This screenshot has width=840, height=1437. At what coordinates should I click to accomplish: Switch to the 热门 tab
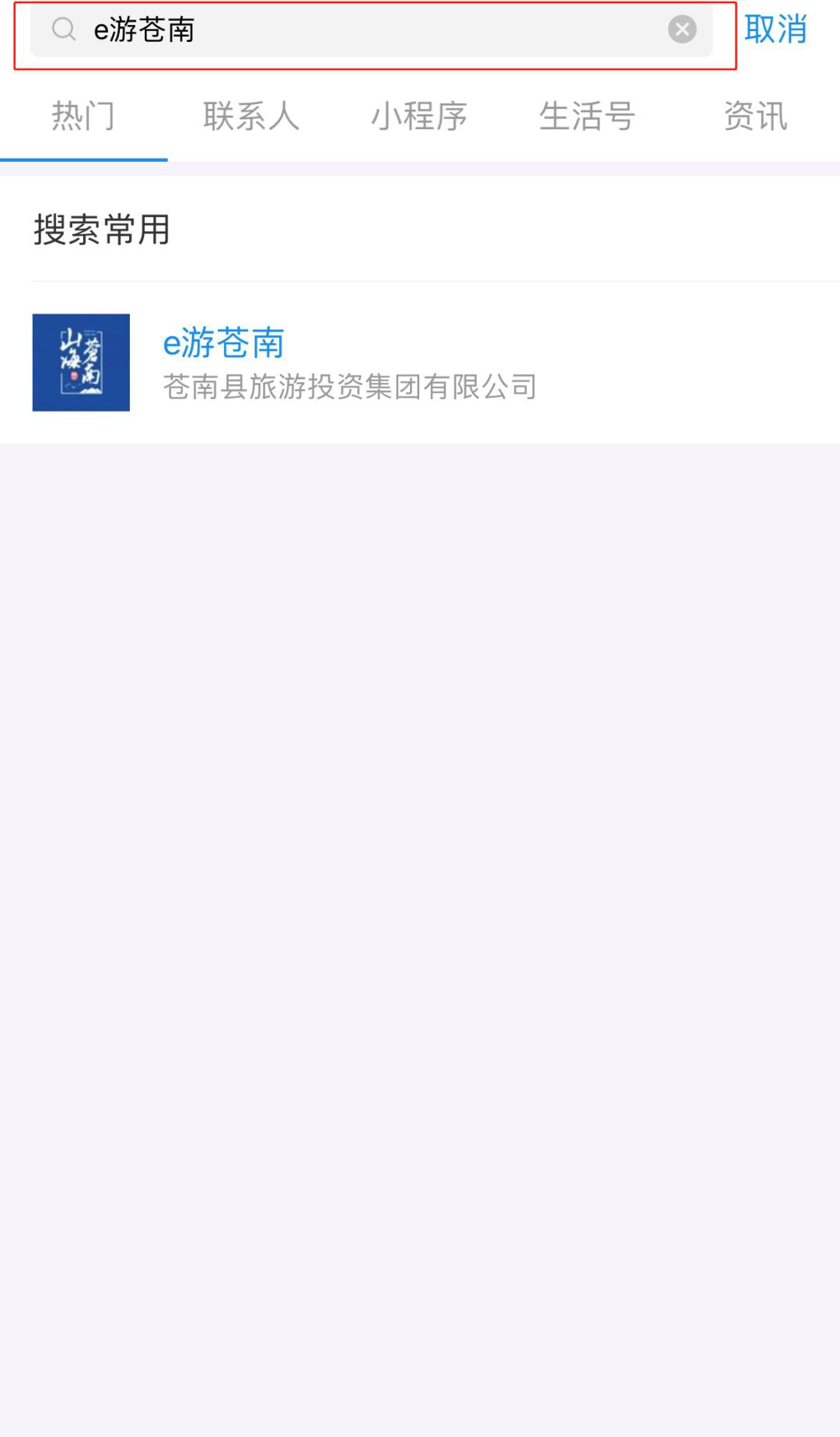click(83, 117)
